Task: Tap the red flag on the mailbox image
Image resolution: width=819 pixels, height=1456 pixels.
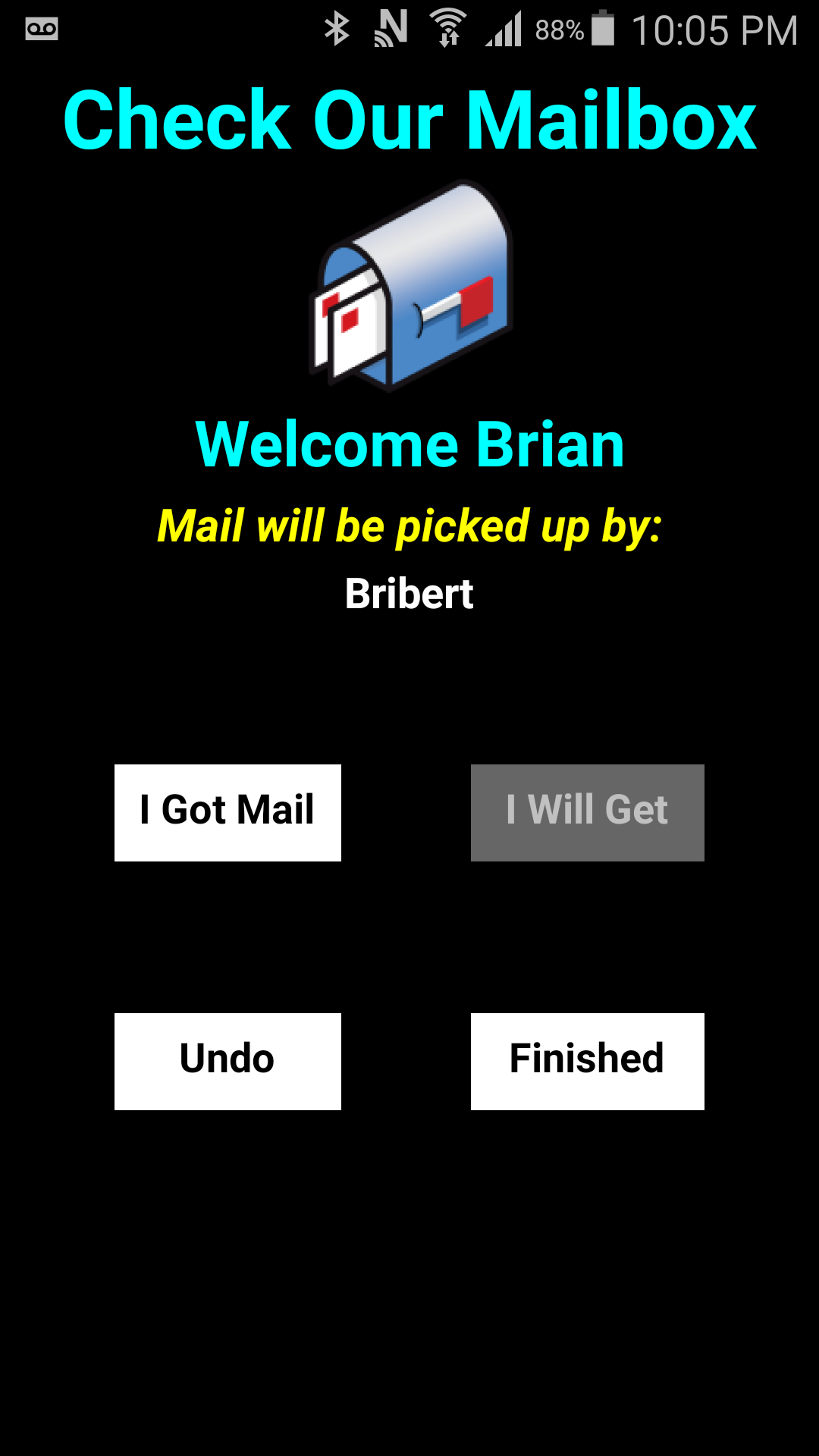Action: pyautogui.click(x=475, y=303)
